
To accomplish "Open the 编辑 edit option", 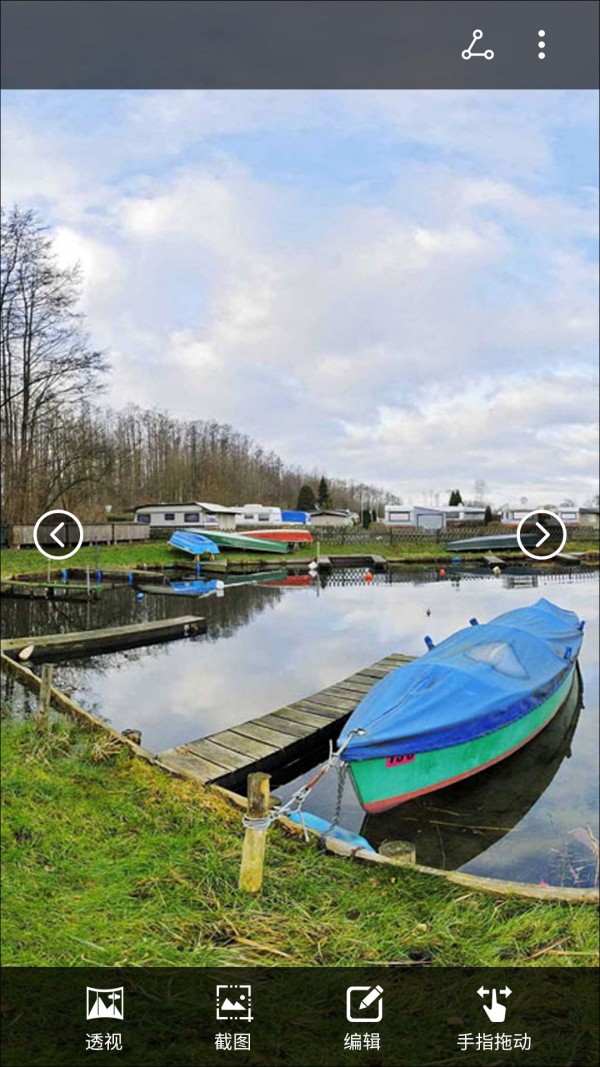I will coord(363,1017).
